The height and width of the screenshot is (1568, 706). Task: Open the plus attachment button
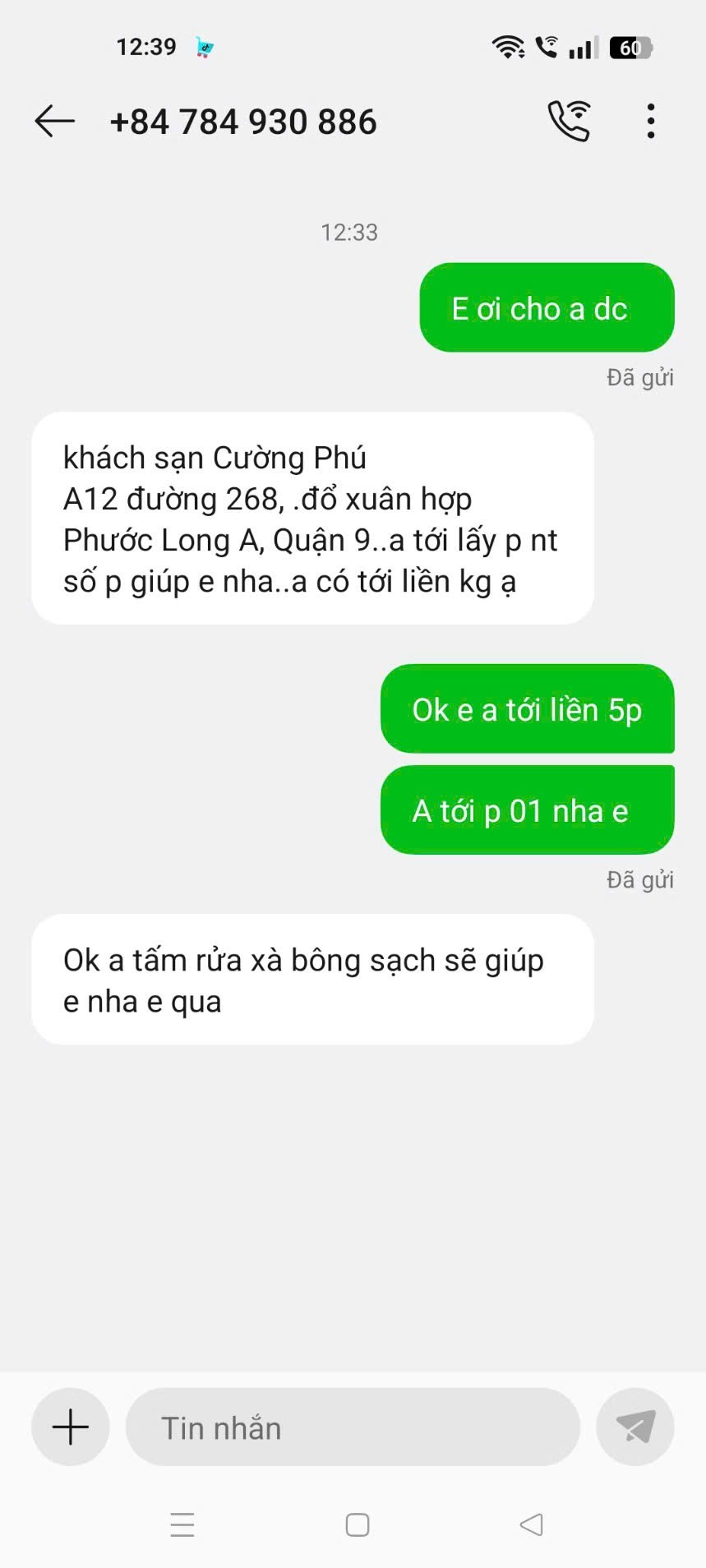click(71, 1427)
